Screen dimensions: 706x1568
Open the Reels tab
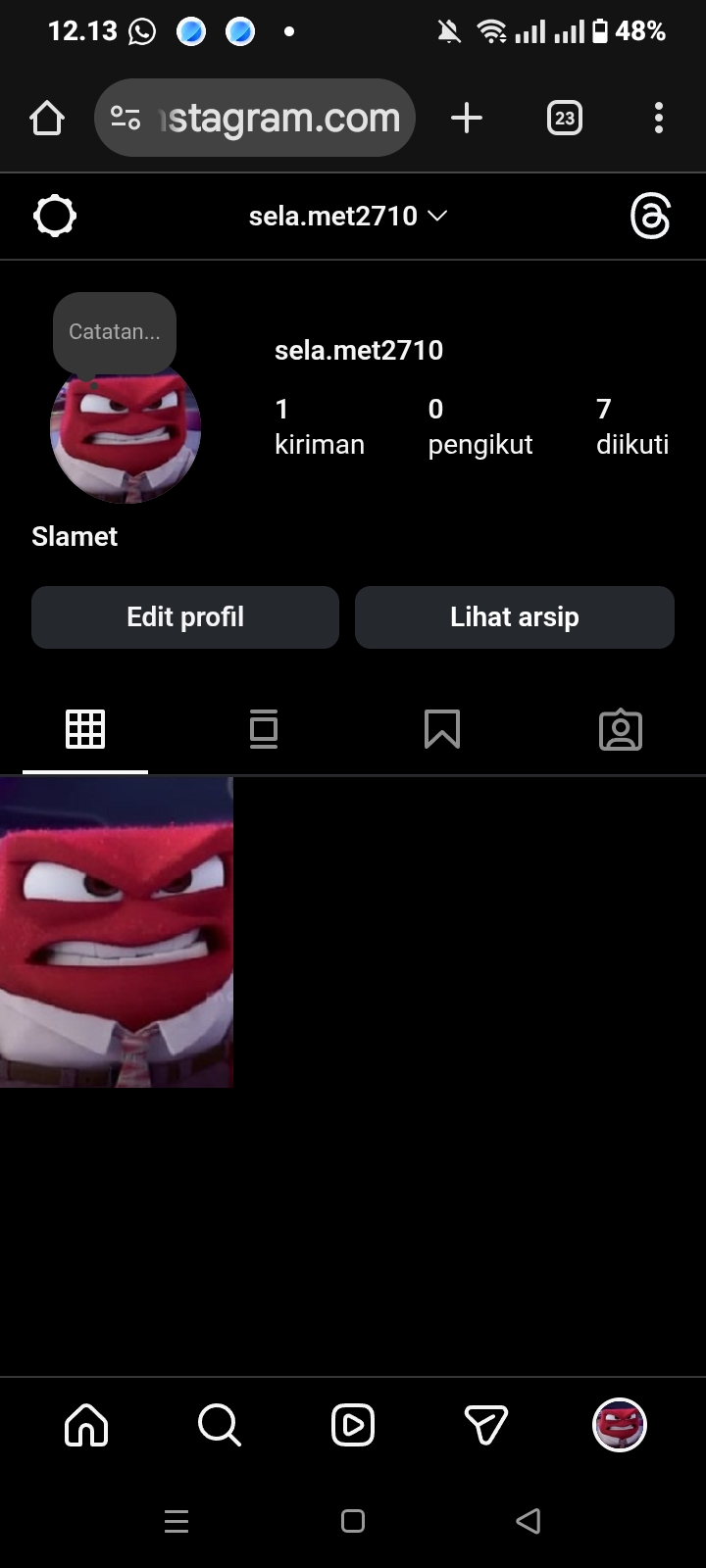point(353,1425)
